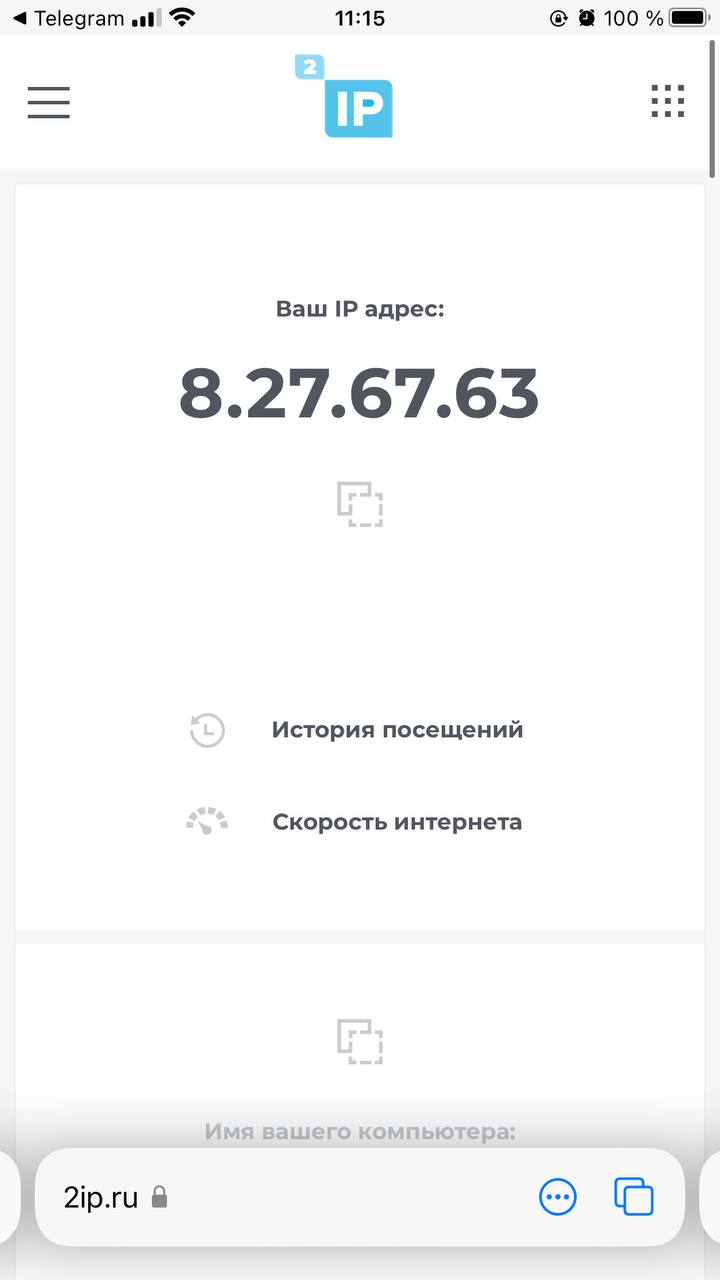Go to the 2IP home logo
The height and width of the screenshot is (1280, 720).
click(x=346, y=97)
